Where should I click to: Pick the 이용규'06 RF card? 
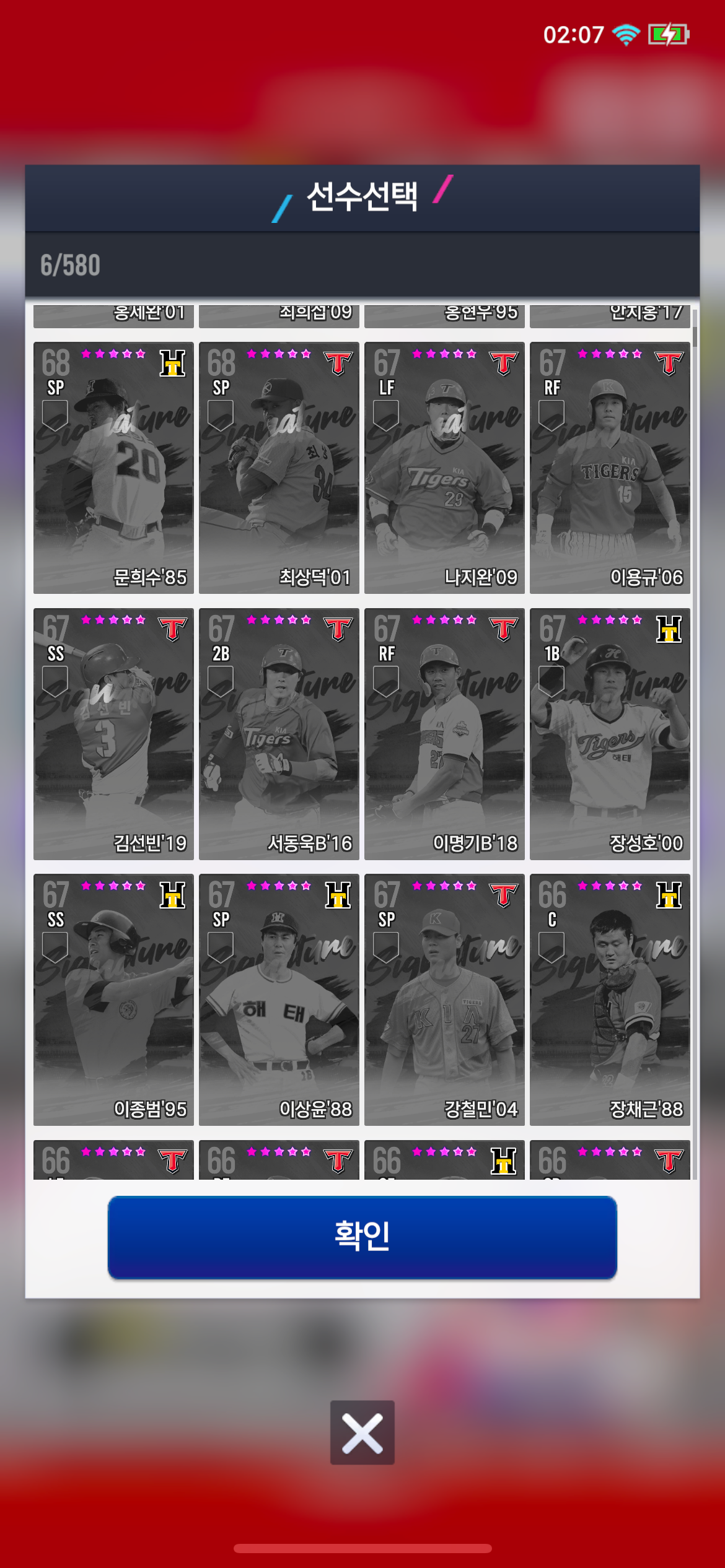tap(610, 468)
